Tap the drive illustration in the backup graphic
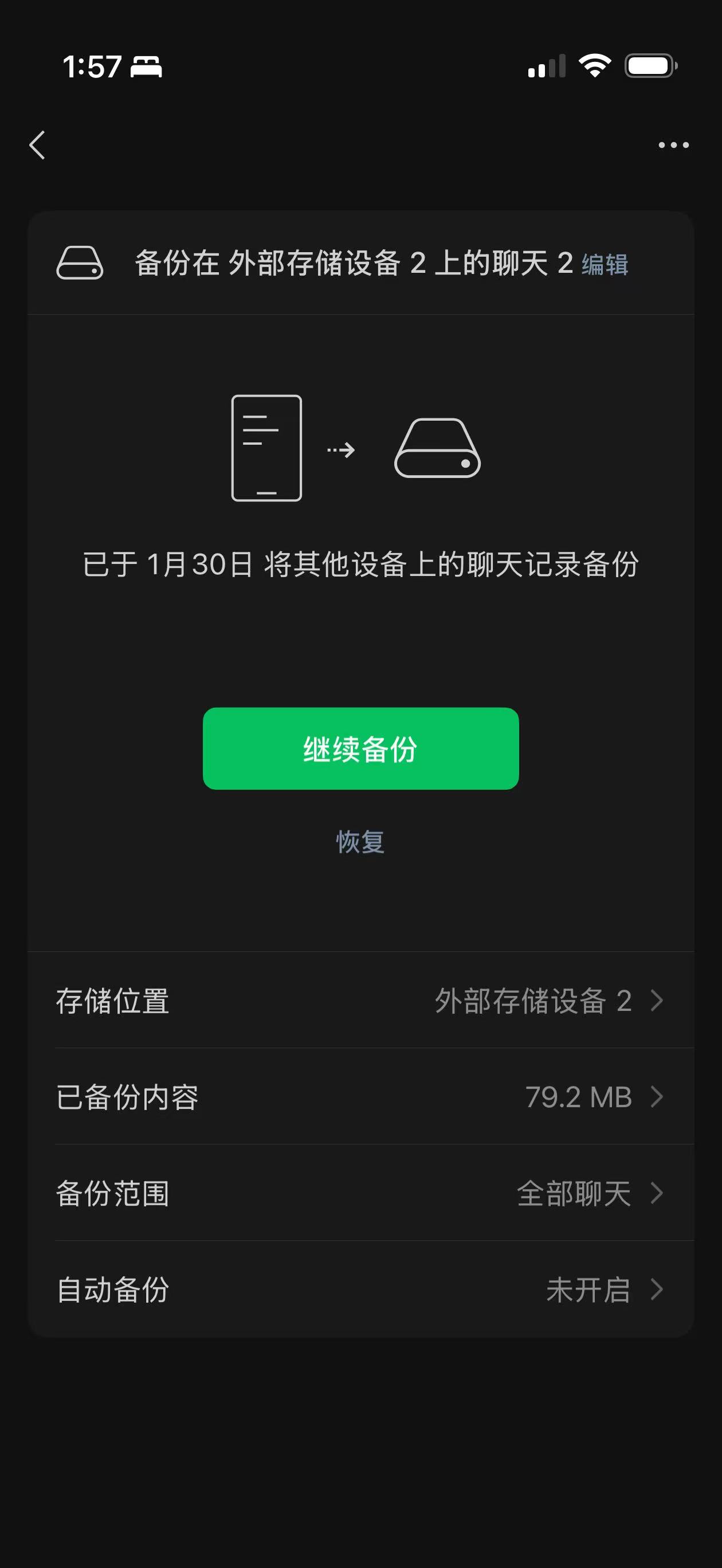This screenshot has height=1568, width=722. click(x=440, y=449)
